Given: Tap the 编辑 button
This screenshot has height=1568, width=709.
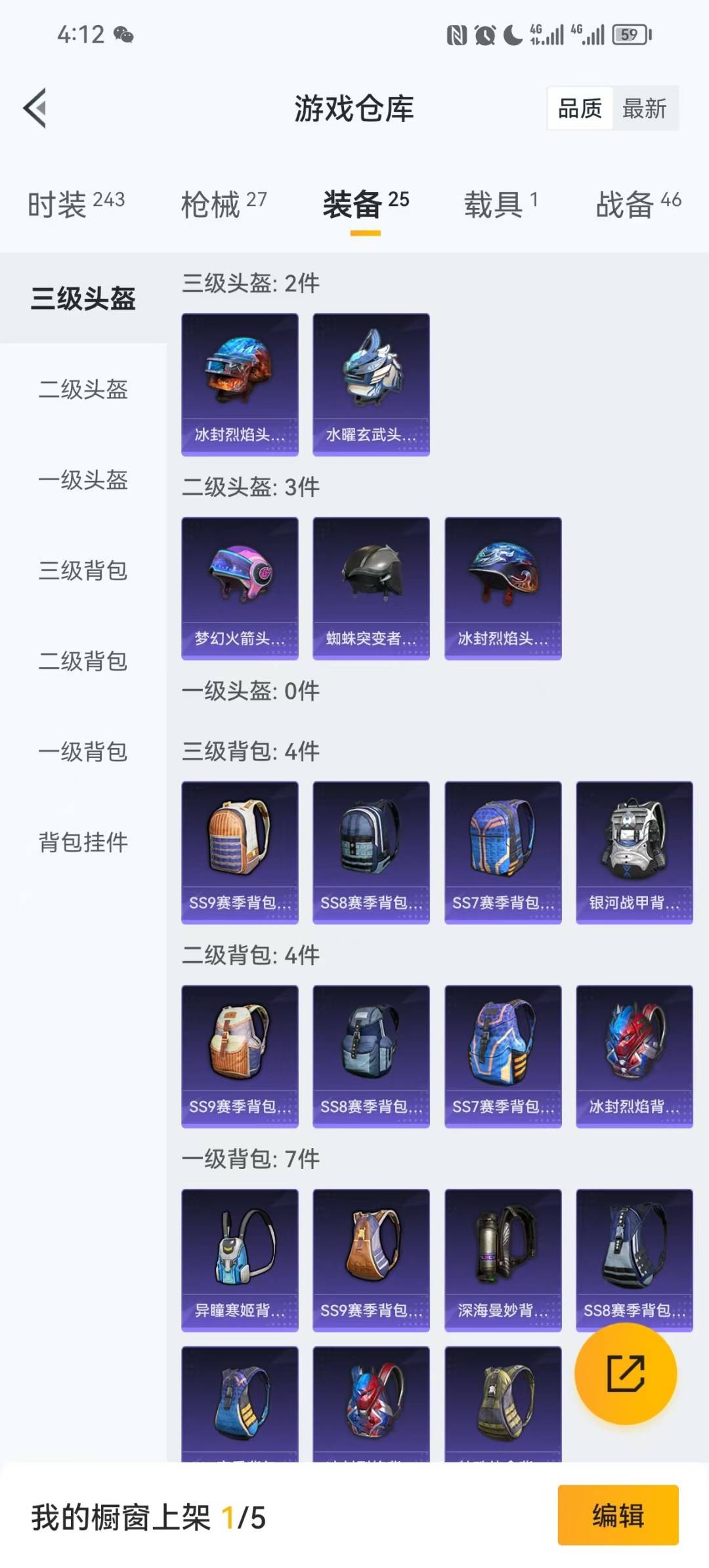Looking at the screenshot, I should pyautogui.click(x=616, y=1517).
